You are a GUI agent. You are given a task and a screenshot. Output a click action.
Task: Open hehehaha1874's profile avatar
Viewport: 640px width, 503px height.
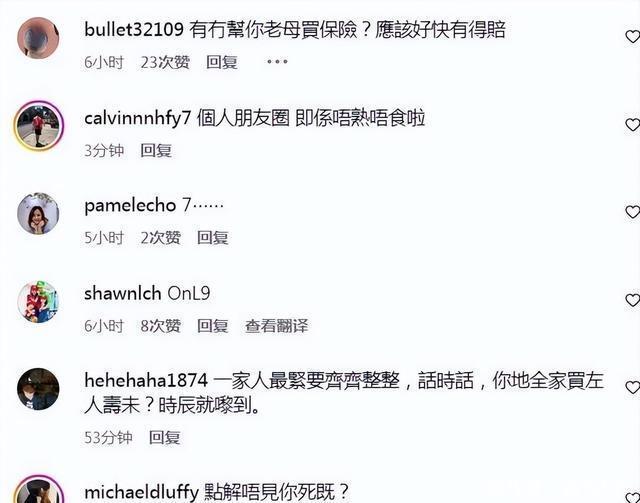(38, 389)
